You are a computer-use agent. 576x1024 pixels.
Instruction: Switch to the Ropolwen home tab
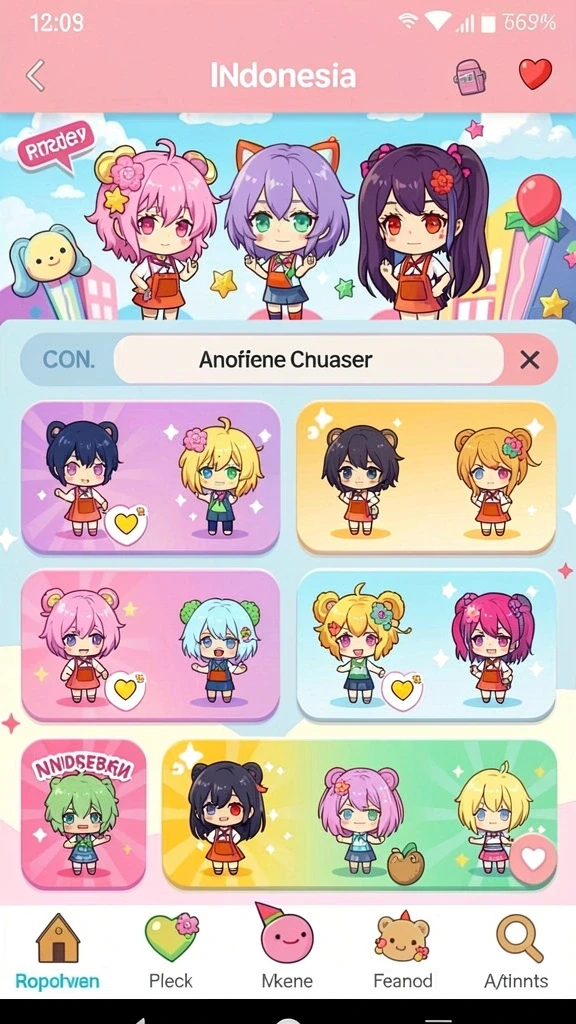click(x=57, y=952)
